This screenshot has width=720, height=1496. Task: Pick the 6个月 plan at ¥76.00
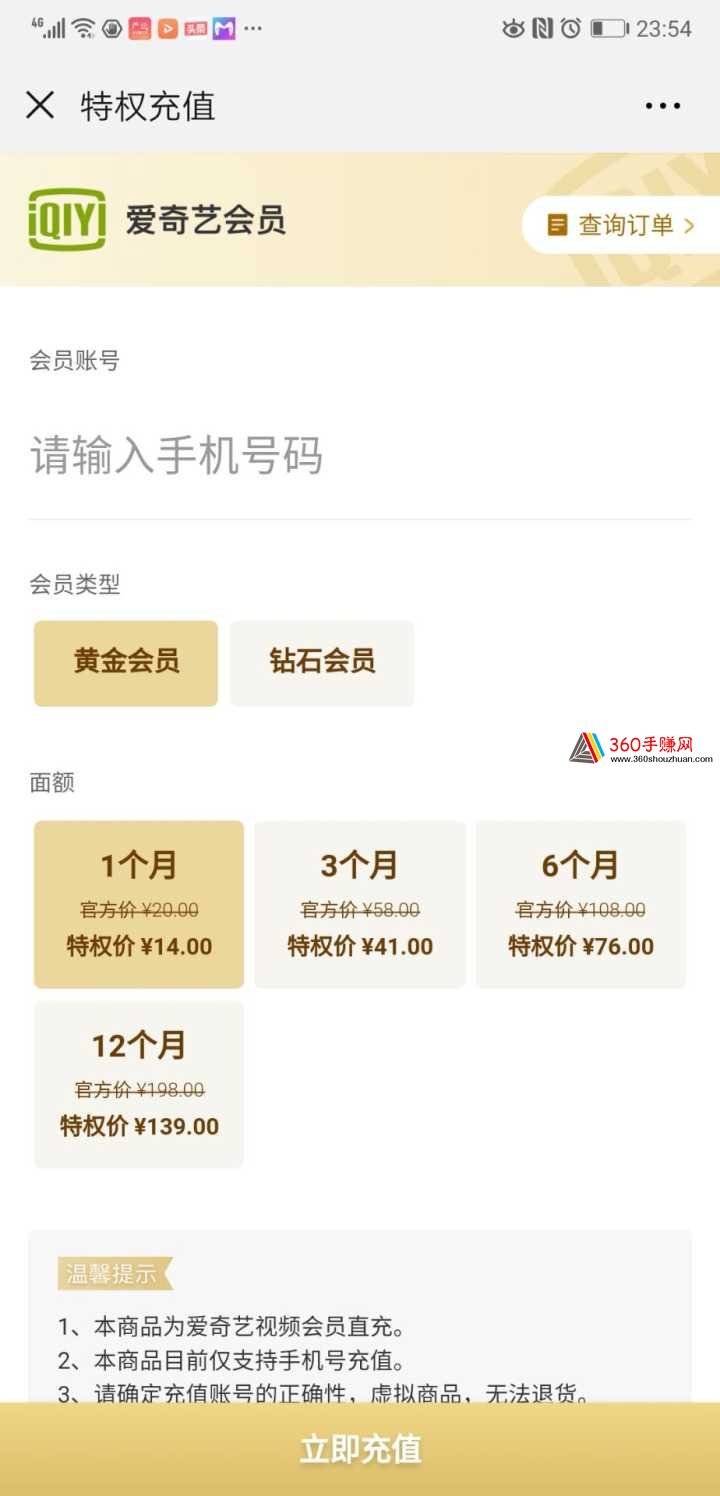(581, 904)
